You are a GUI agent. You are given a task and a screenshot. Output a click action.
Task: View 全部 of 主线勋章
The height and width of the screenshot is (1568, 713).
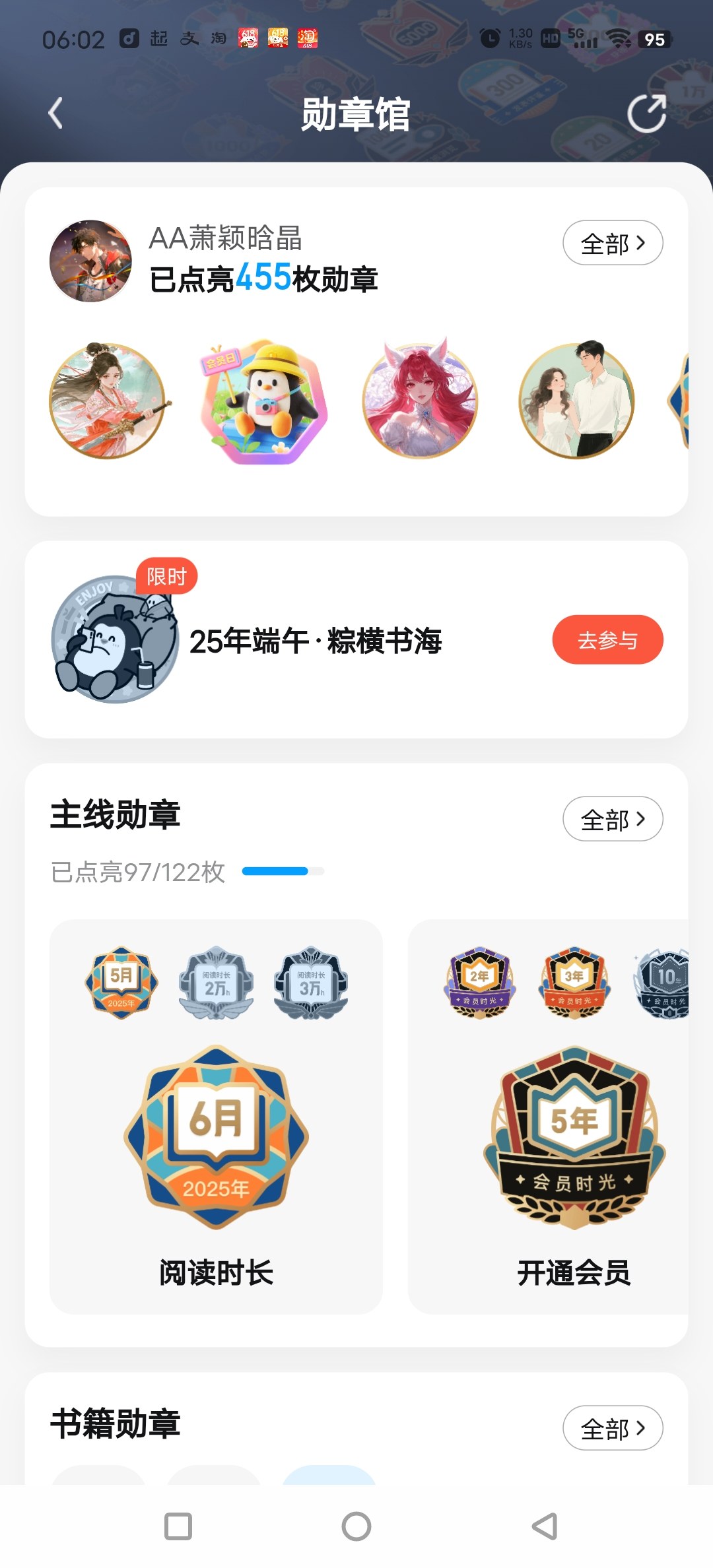613,819
